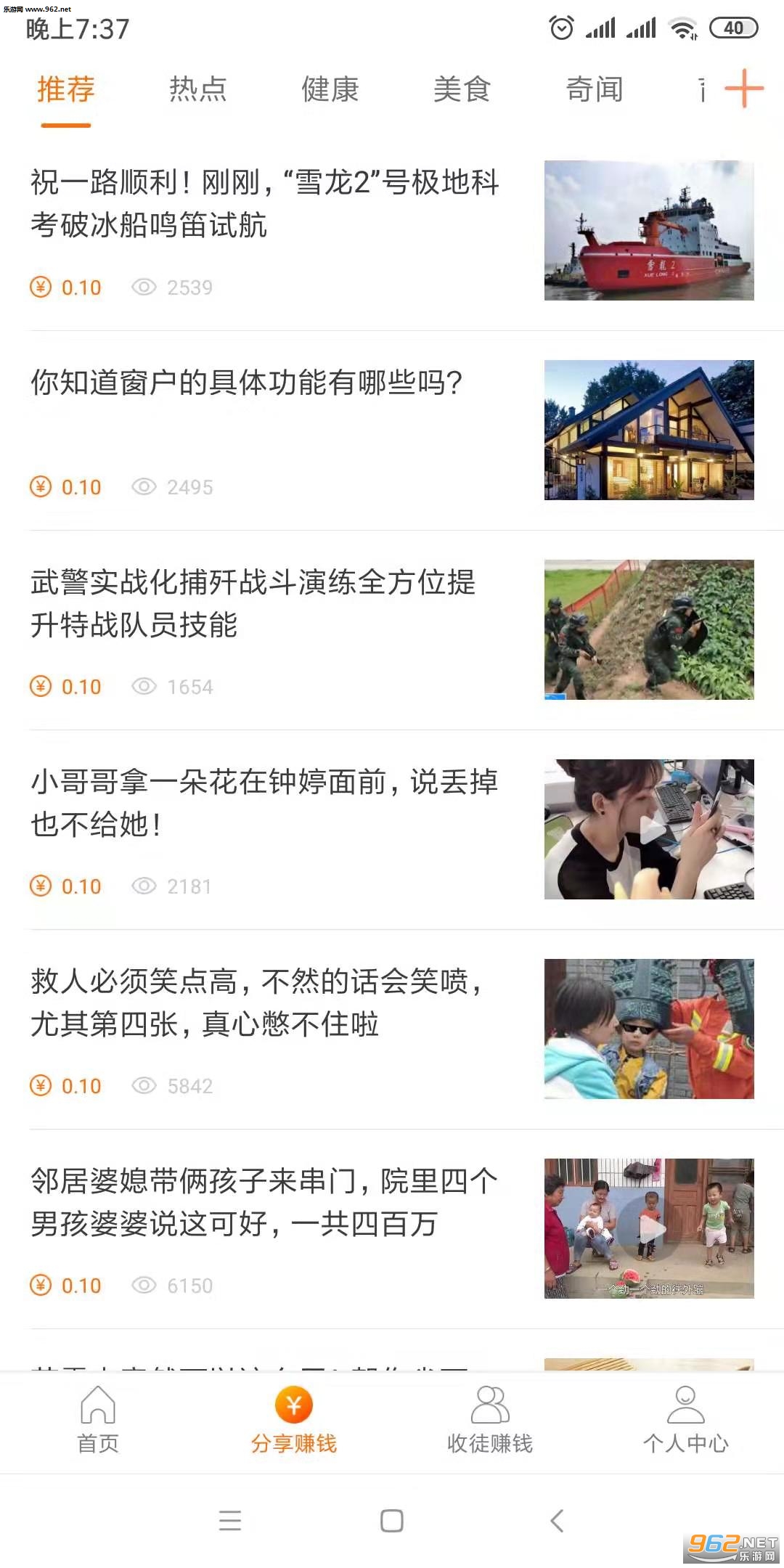Open 个人中心 profile tab
The image size is (784, 1568).
coord(686,1420)
